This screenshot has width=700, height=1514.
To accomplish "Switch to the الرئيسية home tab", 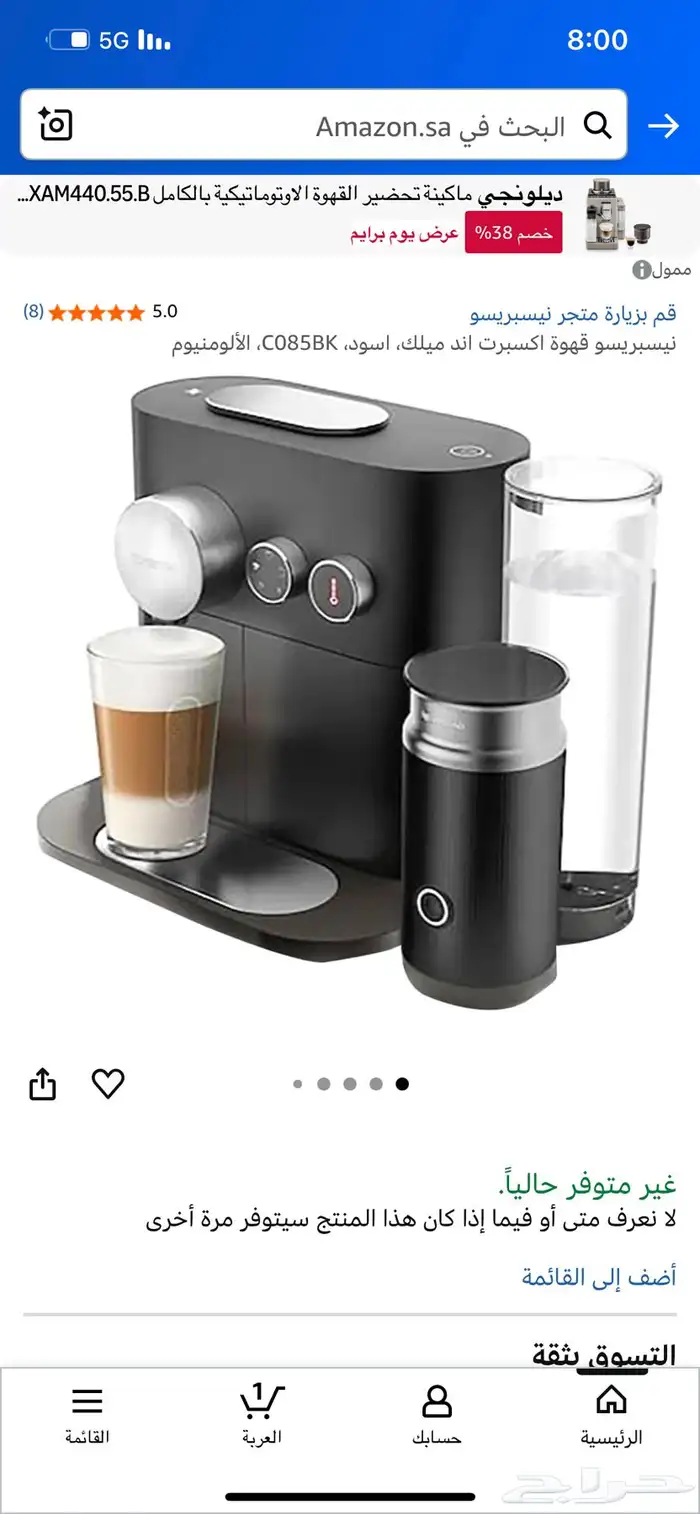I will (611, 1415).
